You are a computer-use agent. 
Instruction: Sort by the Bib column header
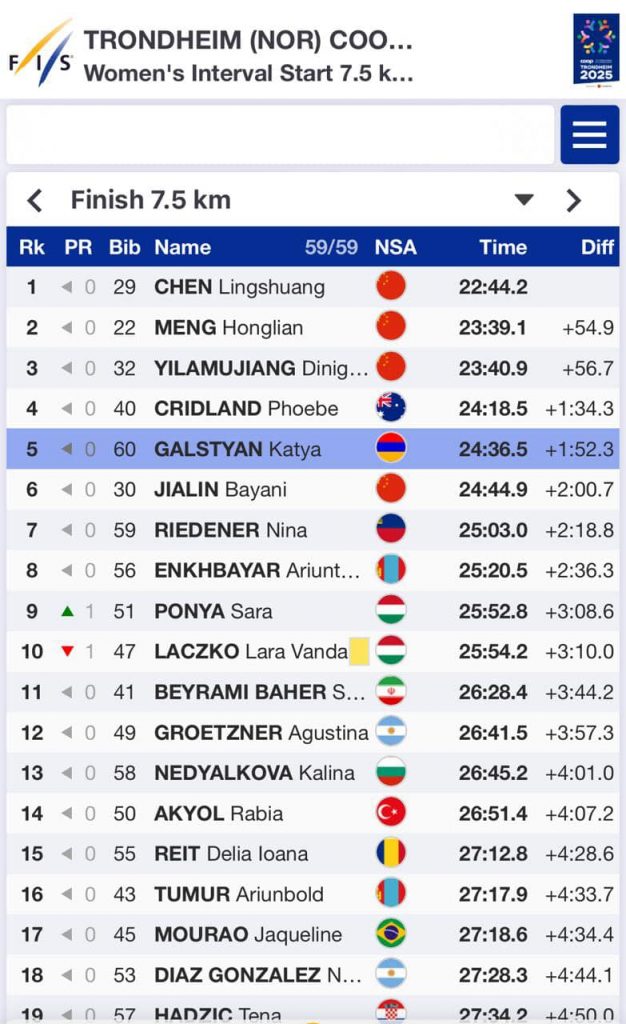click(x=125, y=247)
